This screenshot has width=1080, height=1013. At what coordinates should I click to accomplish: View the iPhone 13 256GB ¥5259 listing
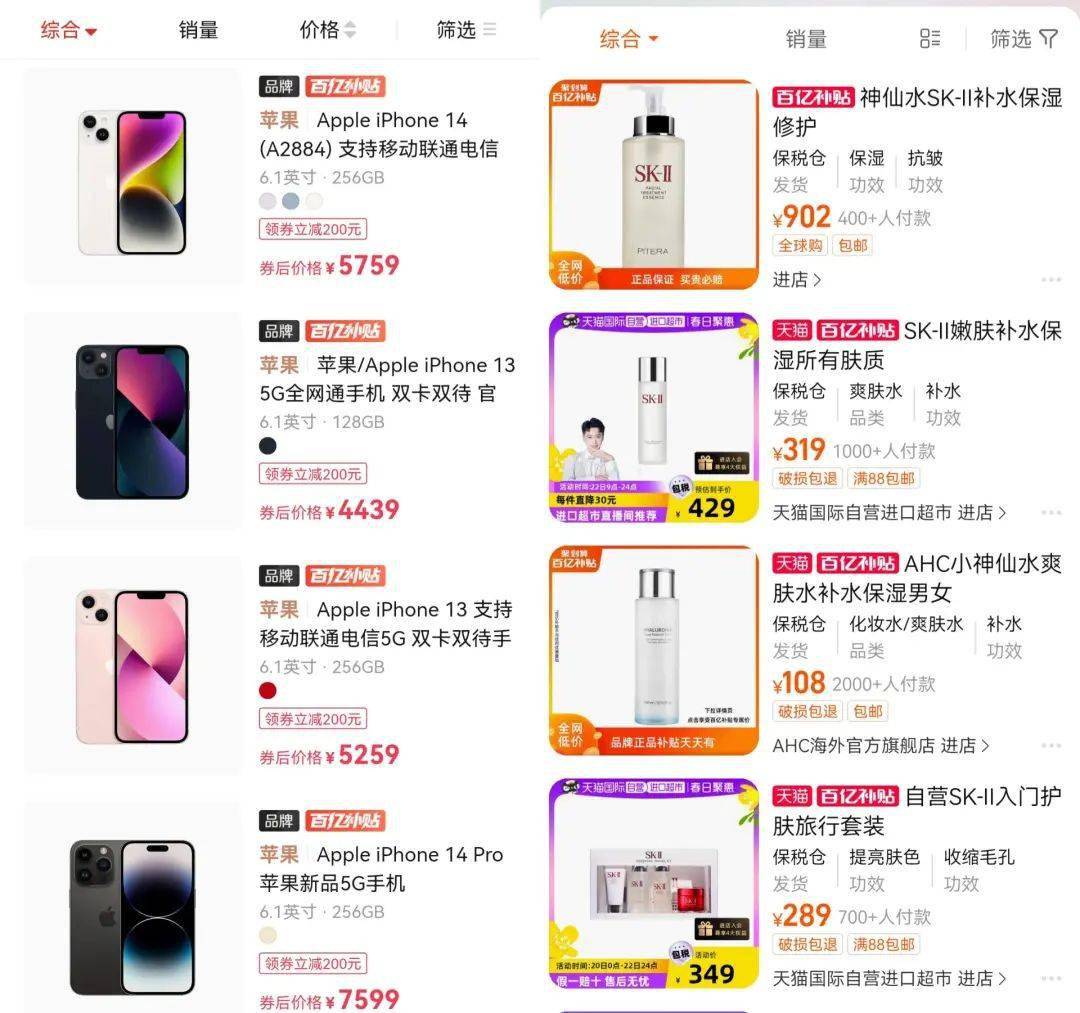[385, 623]
